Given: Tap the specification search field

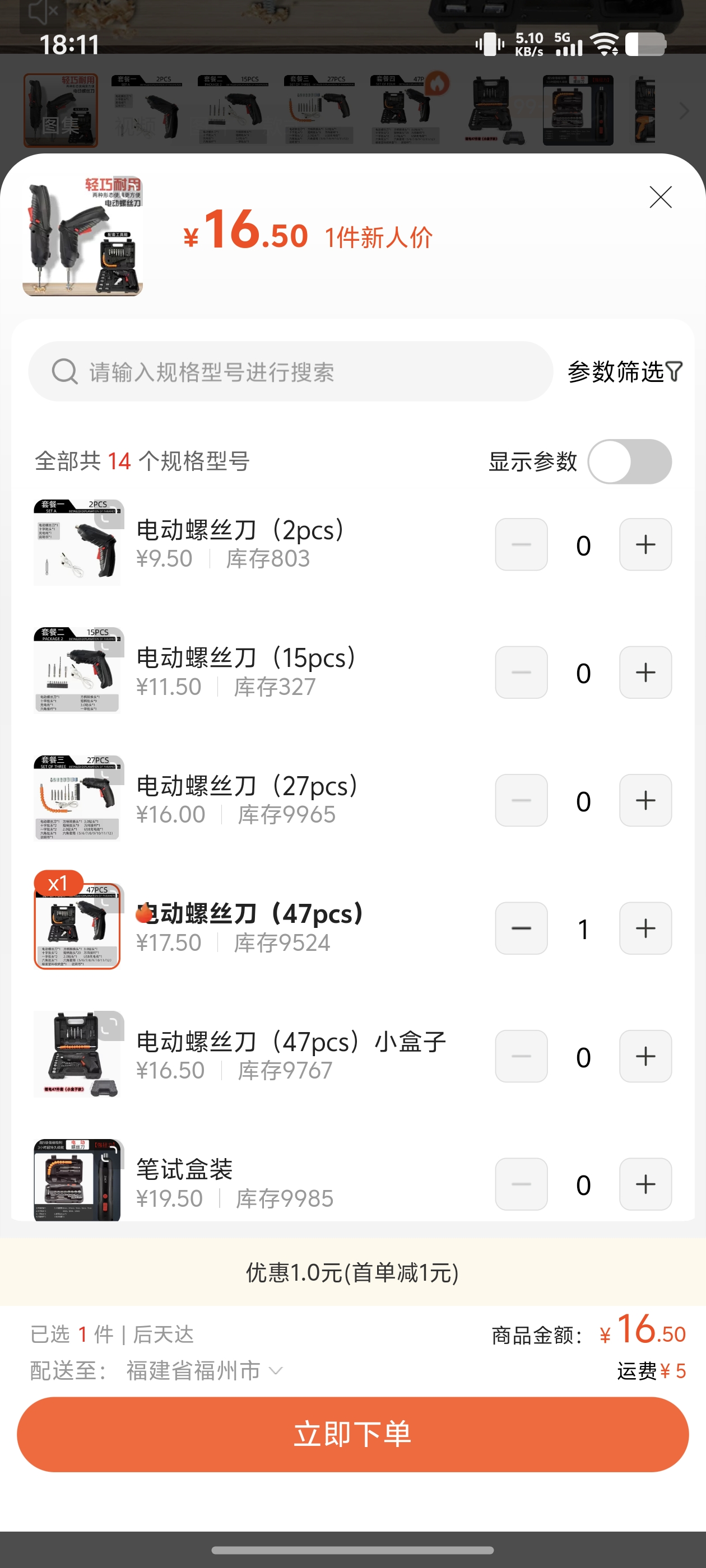Looking at the screenshot, I should click(291, 371).
